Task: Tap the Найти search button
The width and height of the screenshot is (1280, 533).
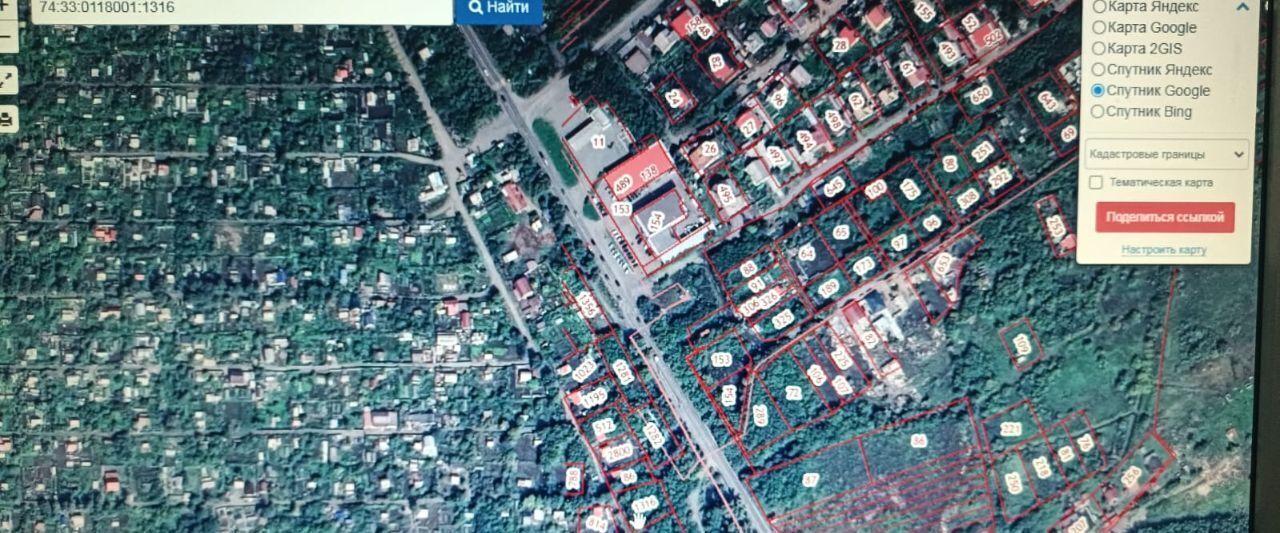Action: (x=498, y=8)
